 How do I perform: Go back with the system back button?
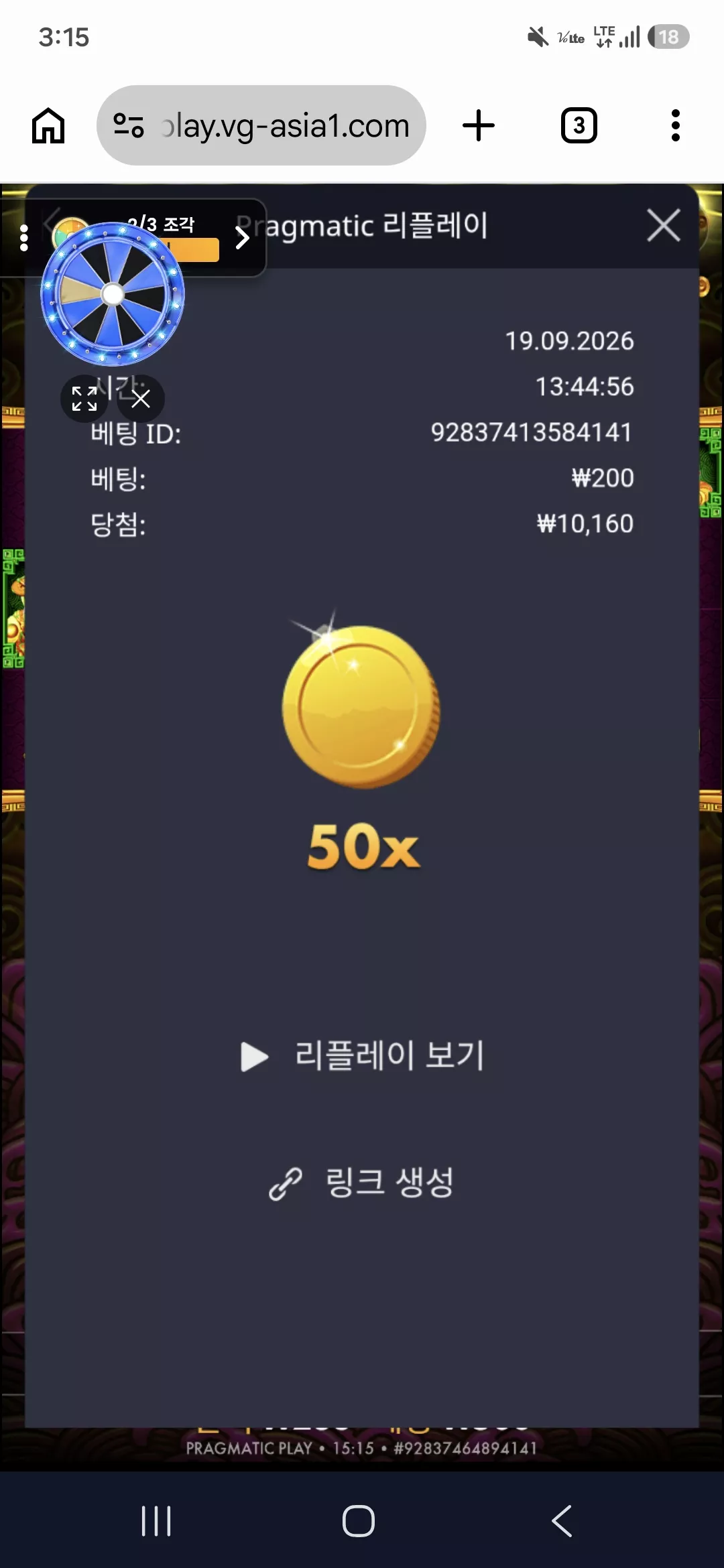pos(562,1521)
